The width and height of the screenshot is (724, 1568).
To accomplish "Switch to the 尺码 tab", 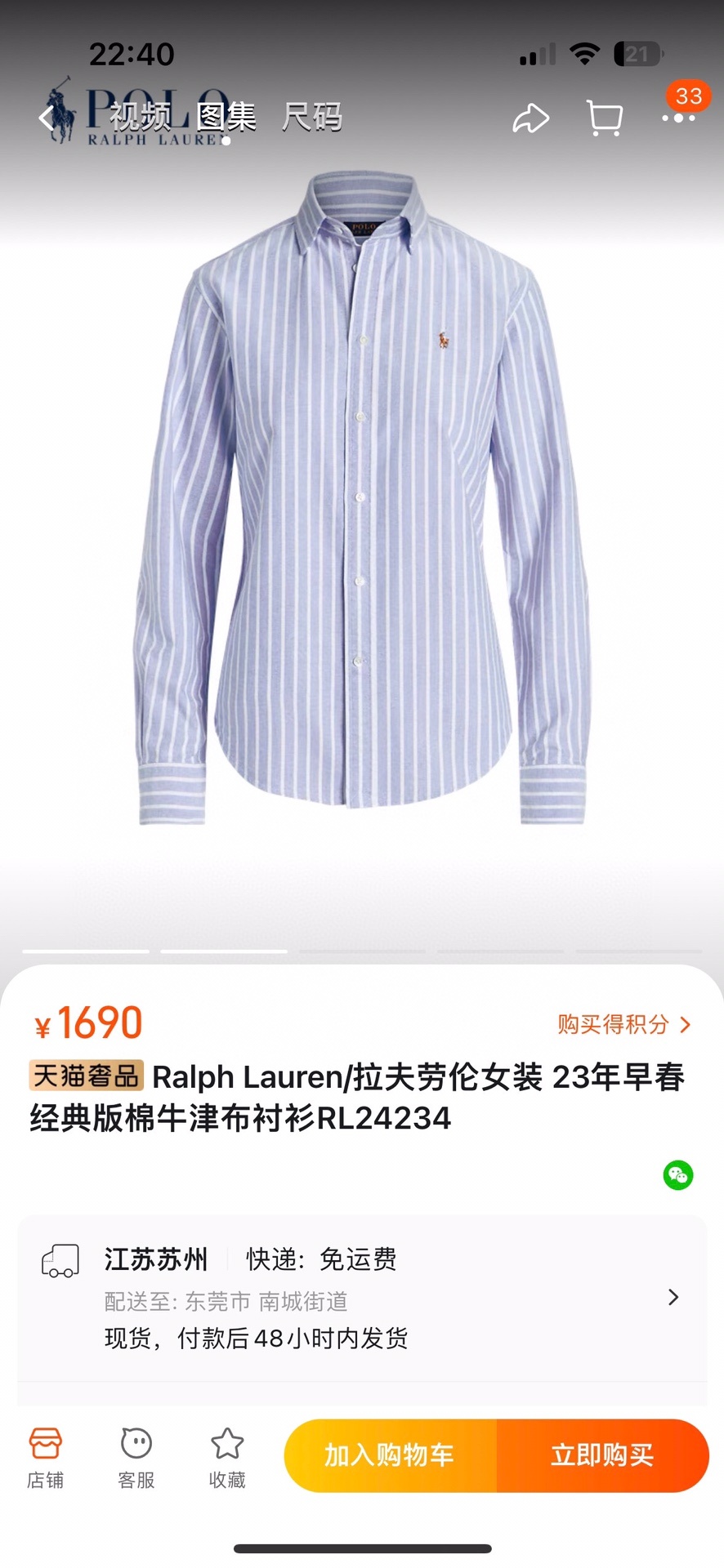I will coord(311,118).
